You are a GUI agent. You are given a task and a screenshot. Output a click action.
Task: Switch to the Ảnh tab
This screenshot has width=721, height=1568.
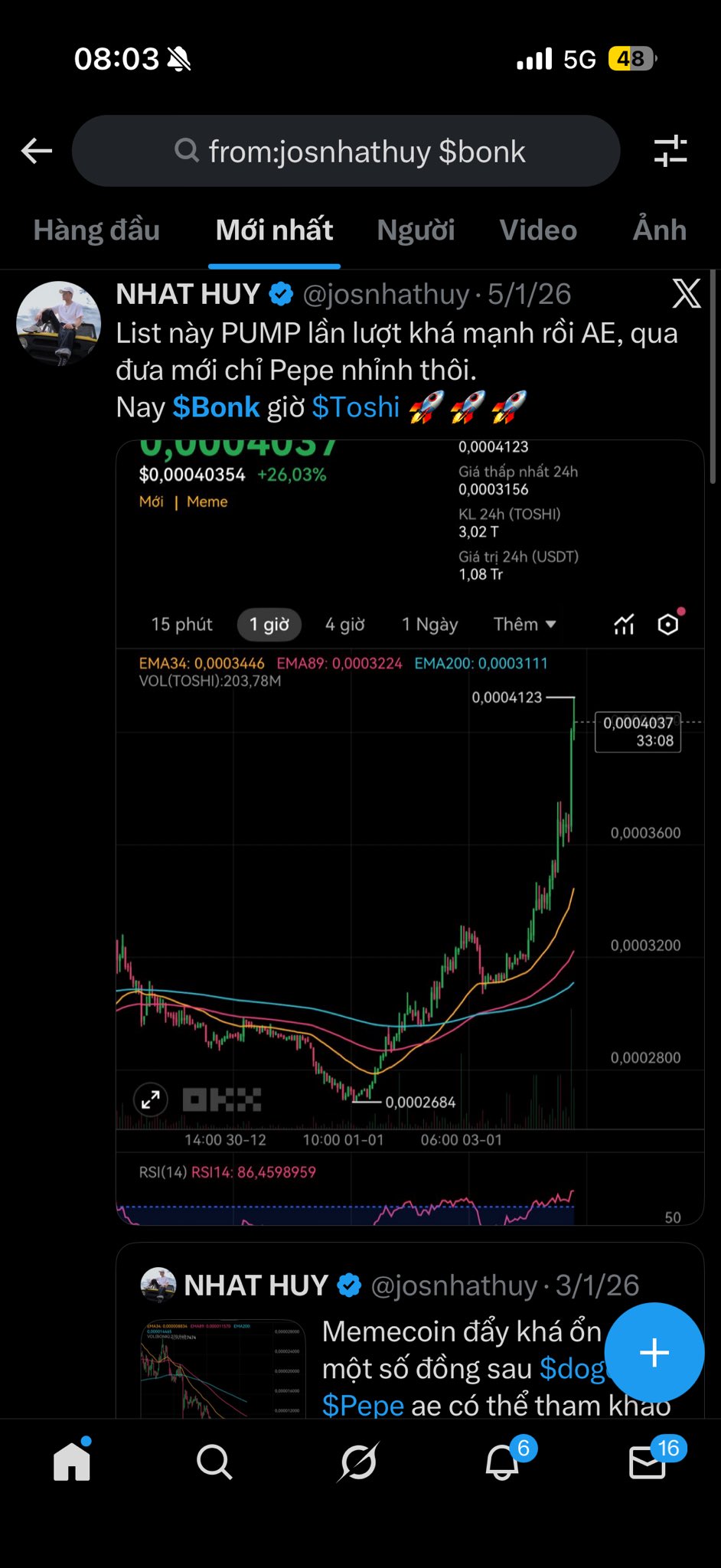click(x=659, y=230)
